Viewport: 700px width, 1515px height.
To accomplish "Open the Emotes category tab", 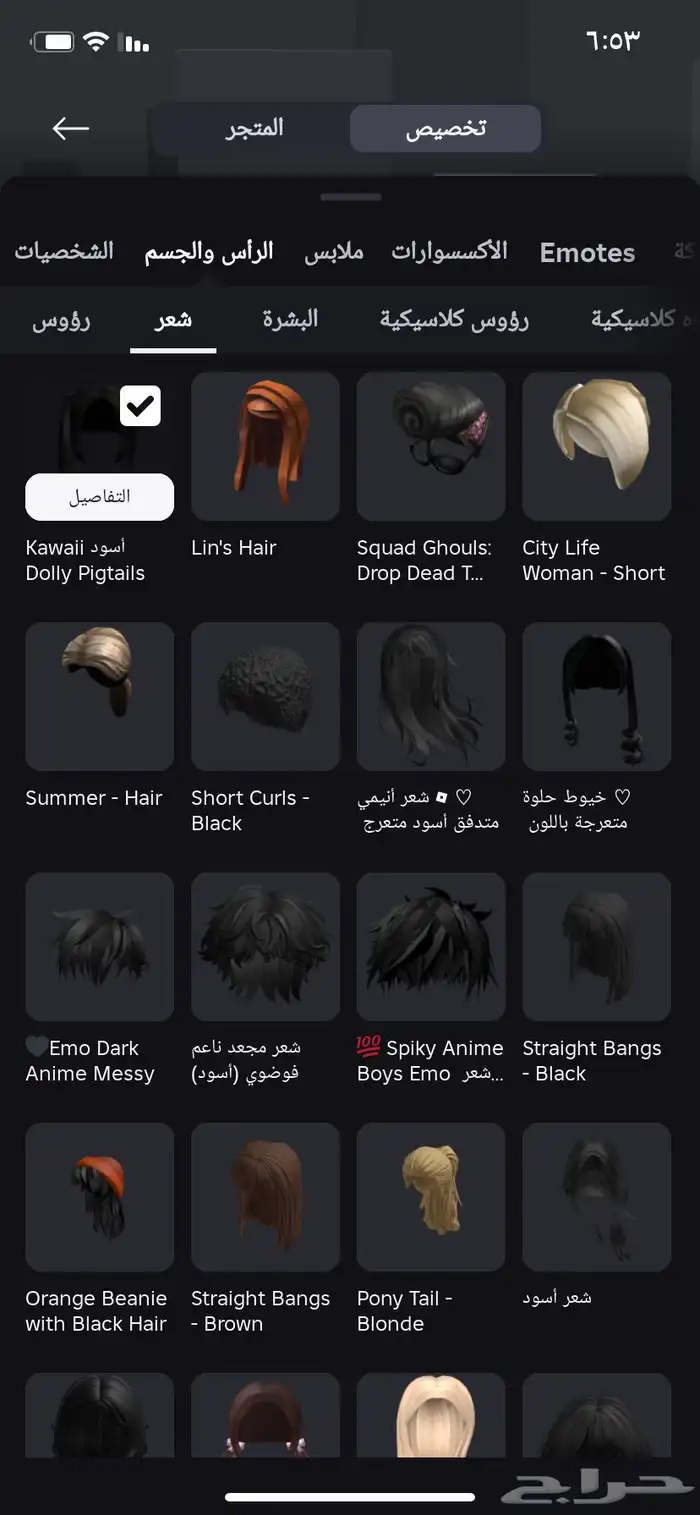I will tap(587, 253).
